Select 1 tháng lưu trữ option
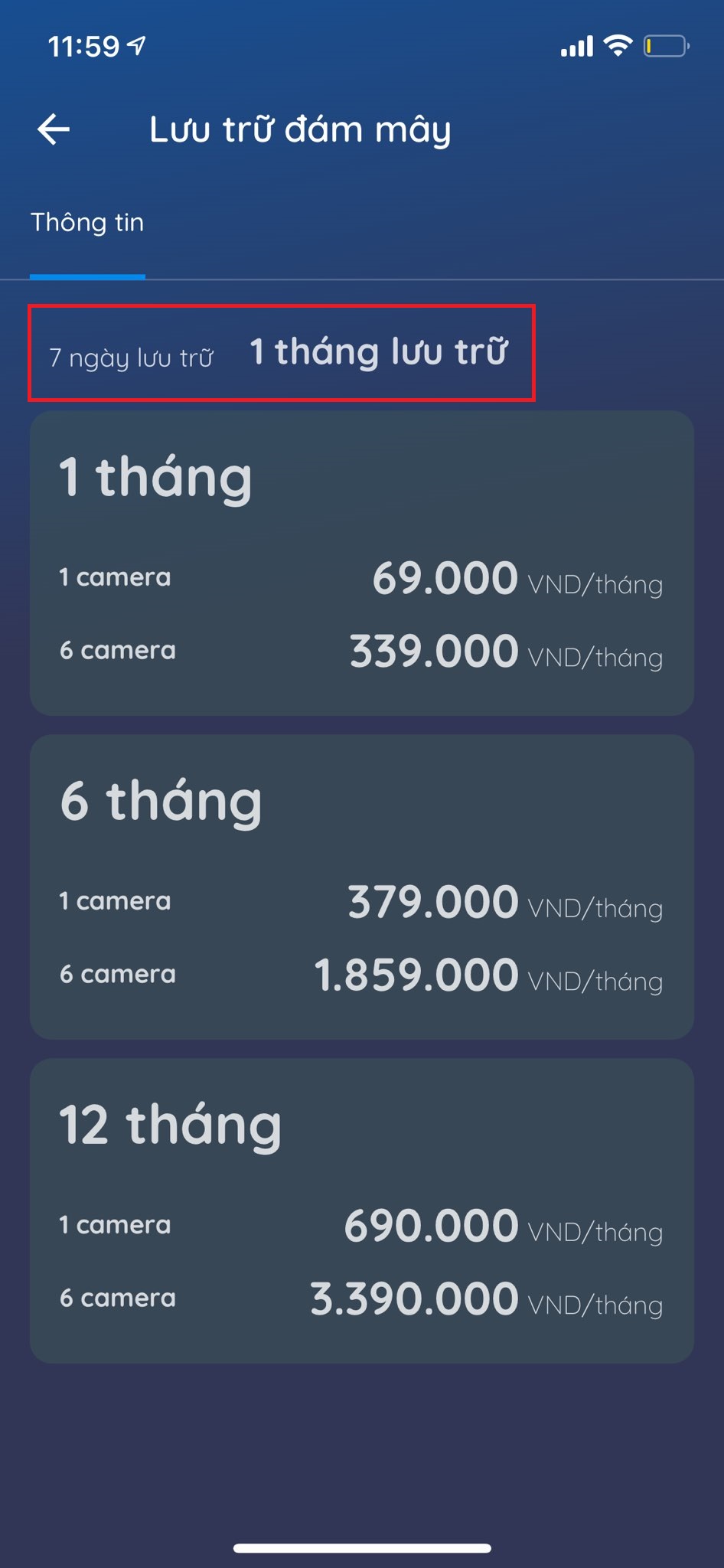 click(x=378, y=352)
